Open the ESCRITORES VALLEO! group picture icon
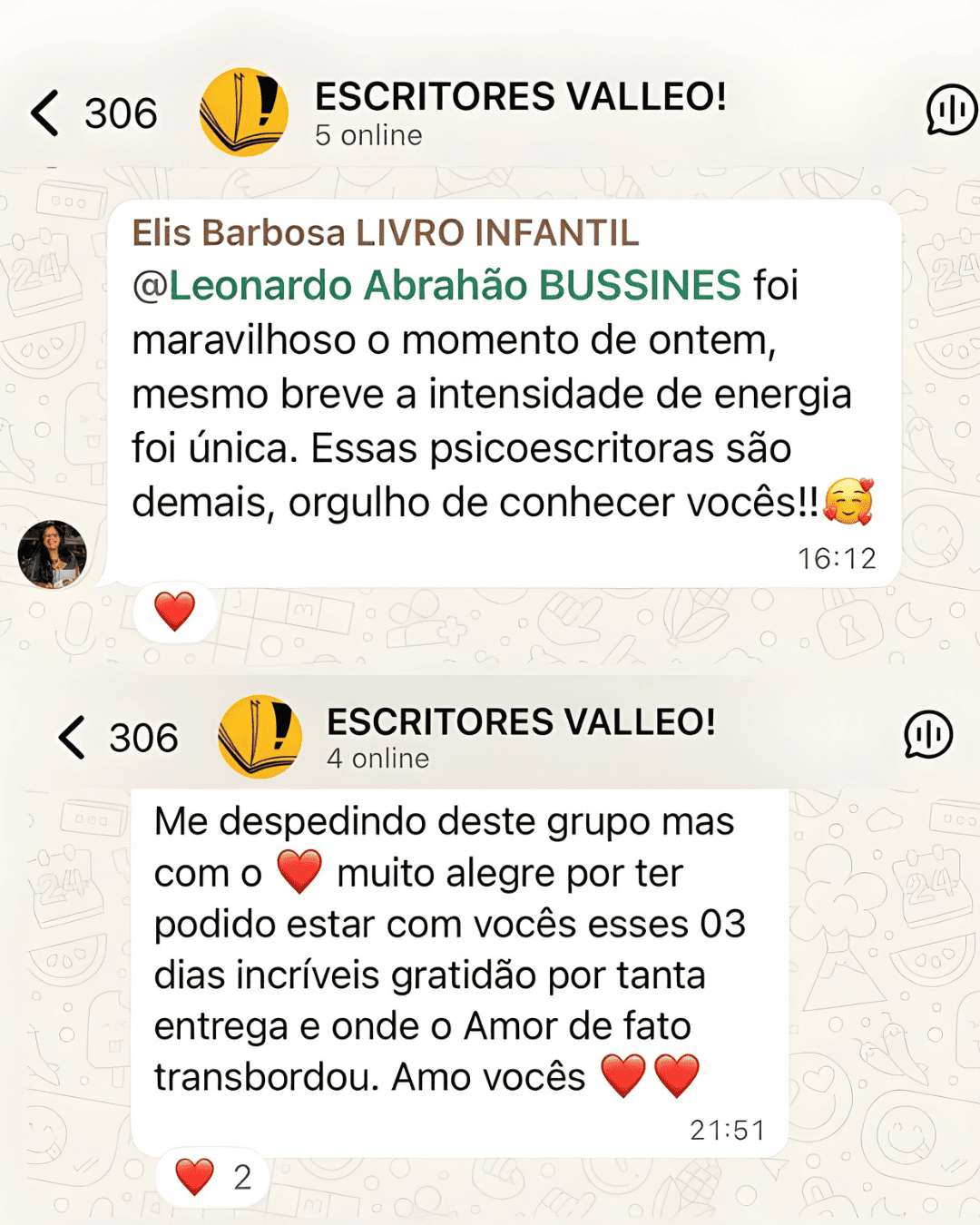The height and width of the screenshot is (1225, 980). point(243,111)
